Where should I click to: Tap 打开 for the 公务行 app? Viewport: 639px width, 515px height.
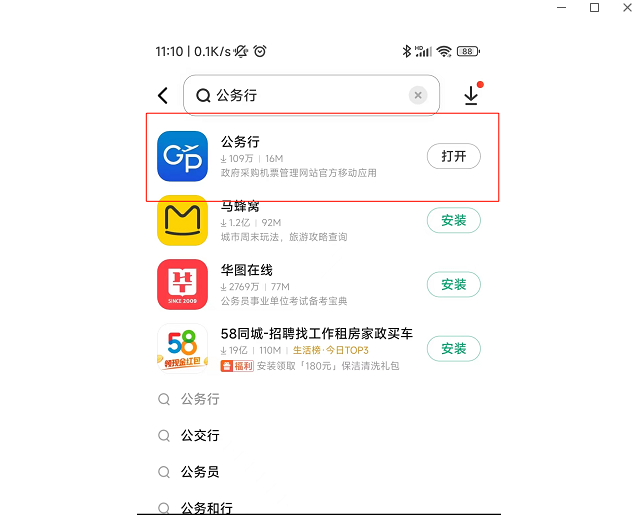point(453,156)
